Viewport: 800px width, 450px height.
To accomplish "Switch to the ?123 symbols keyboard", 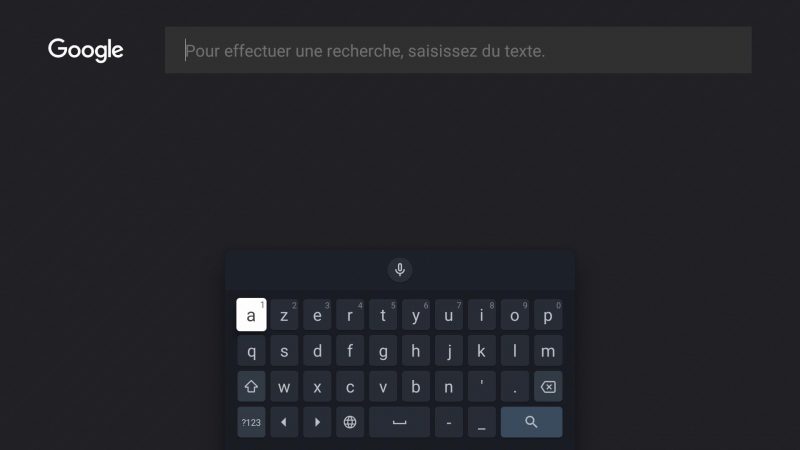I will coord(251,422).
